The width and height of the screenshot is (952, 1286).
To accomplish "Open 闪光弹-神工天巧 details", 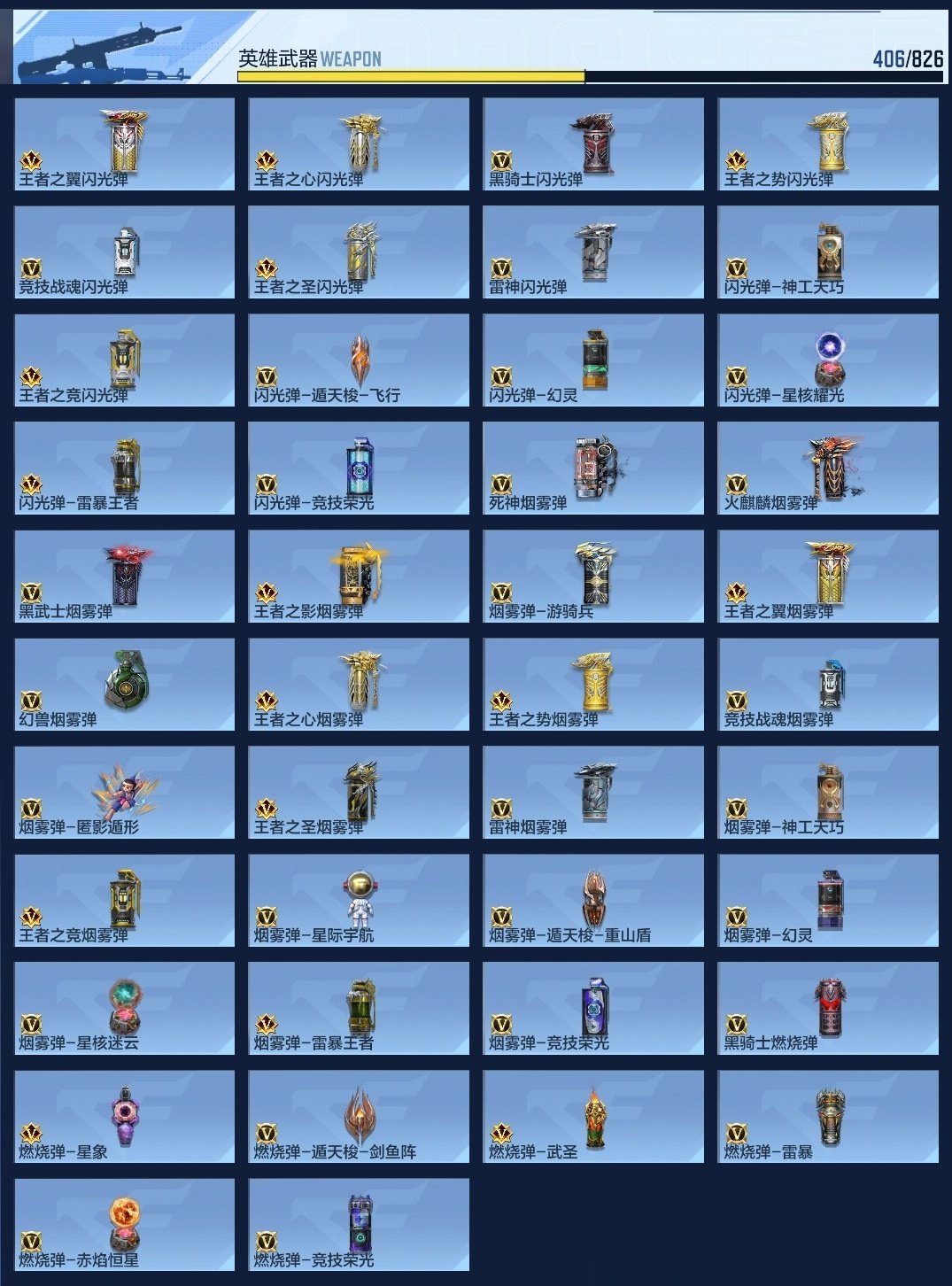I will tap(828, 252).
